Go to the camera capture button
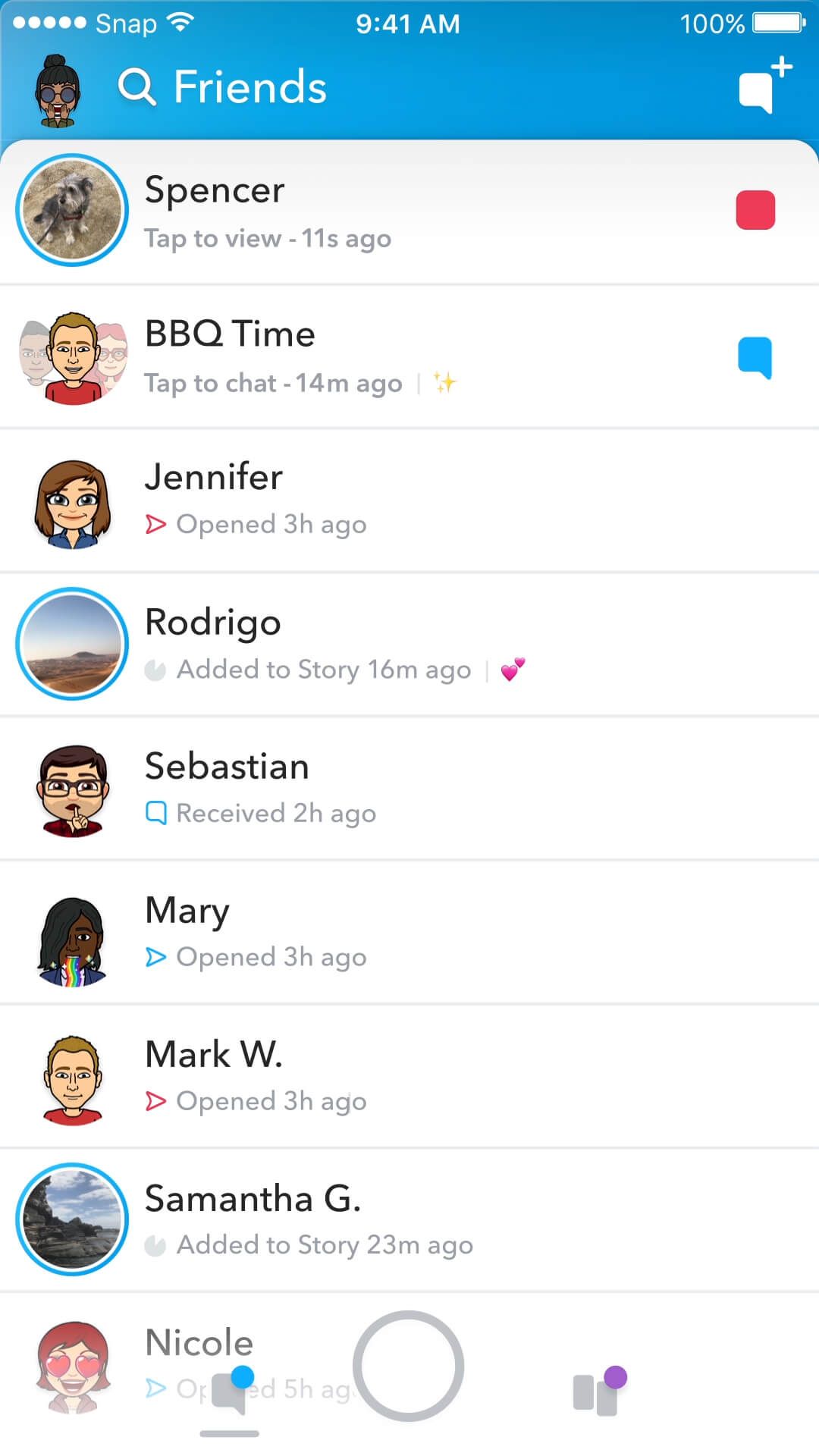819x1456 pixels. (x=408, y=1365)
